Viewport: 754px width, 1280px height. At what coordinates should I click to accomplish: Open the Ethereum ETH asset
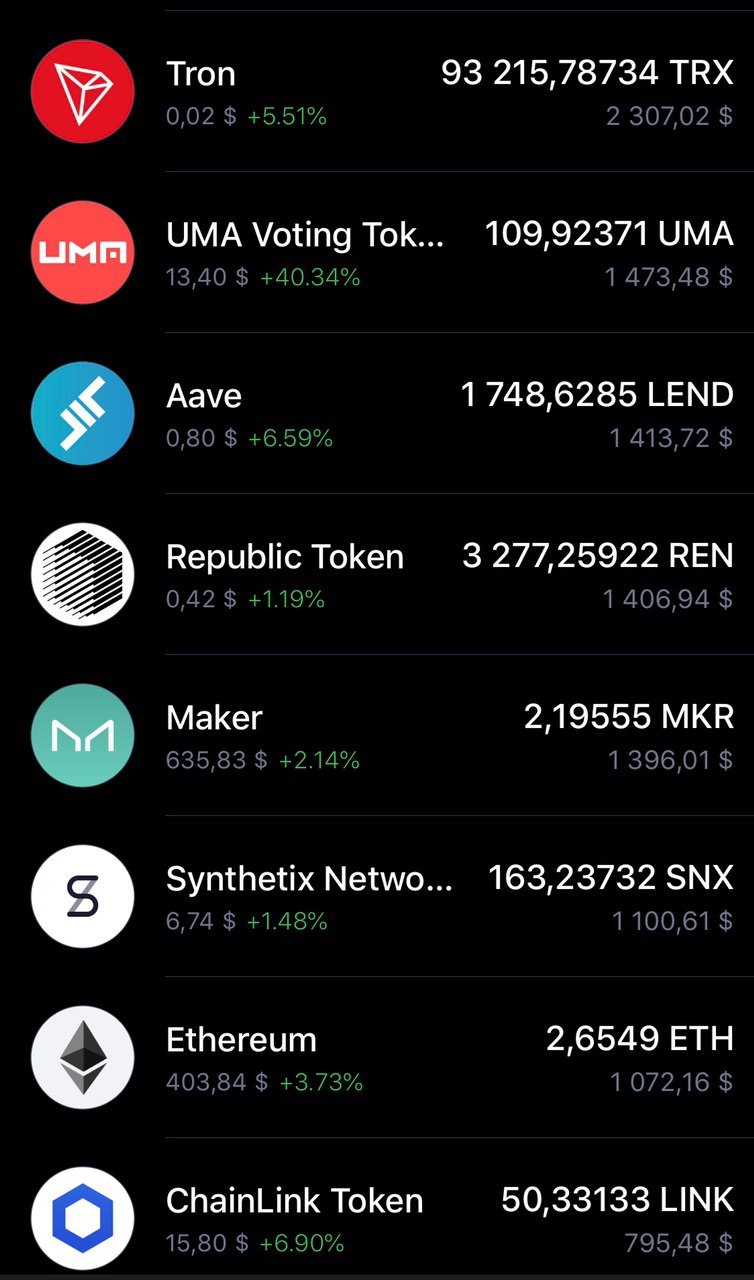point(377,1057)
